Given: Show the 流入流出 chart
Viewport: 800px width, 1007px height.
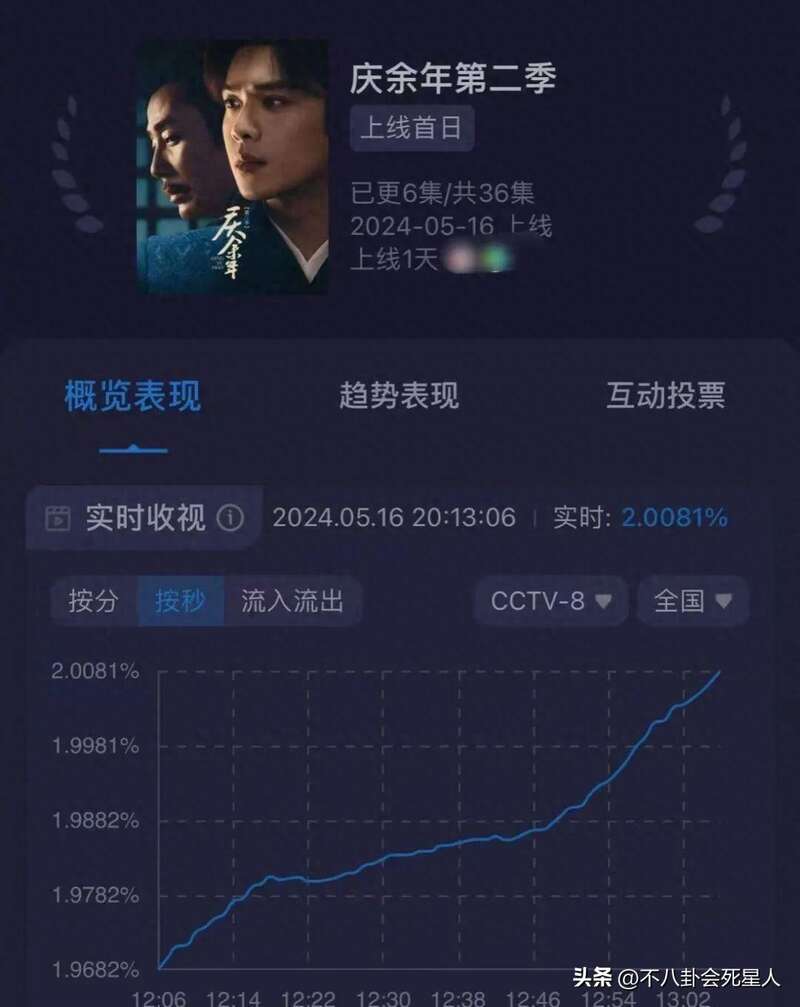Looking at the screenshot, I should (x=292, y=601).
